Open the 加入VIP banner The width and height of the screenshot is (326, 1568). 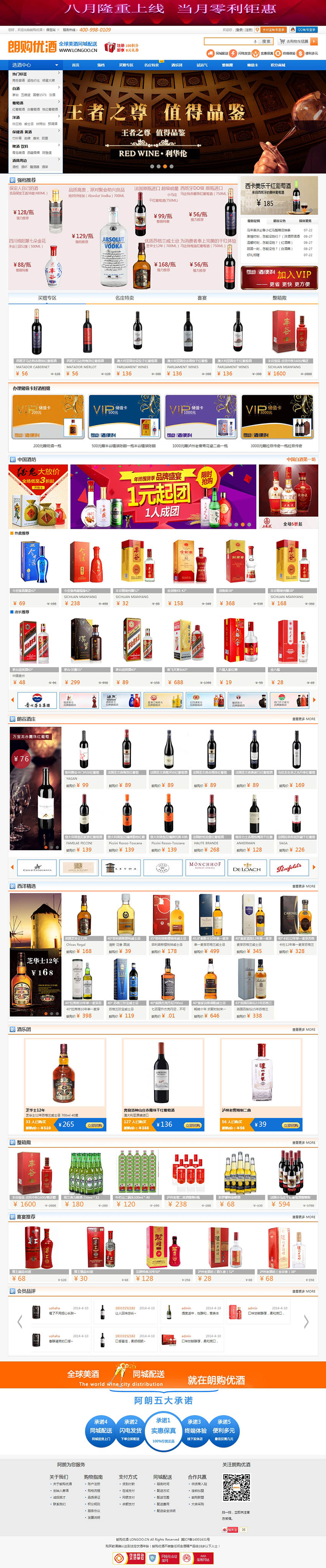click(279, 277)
